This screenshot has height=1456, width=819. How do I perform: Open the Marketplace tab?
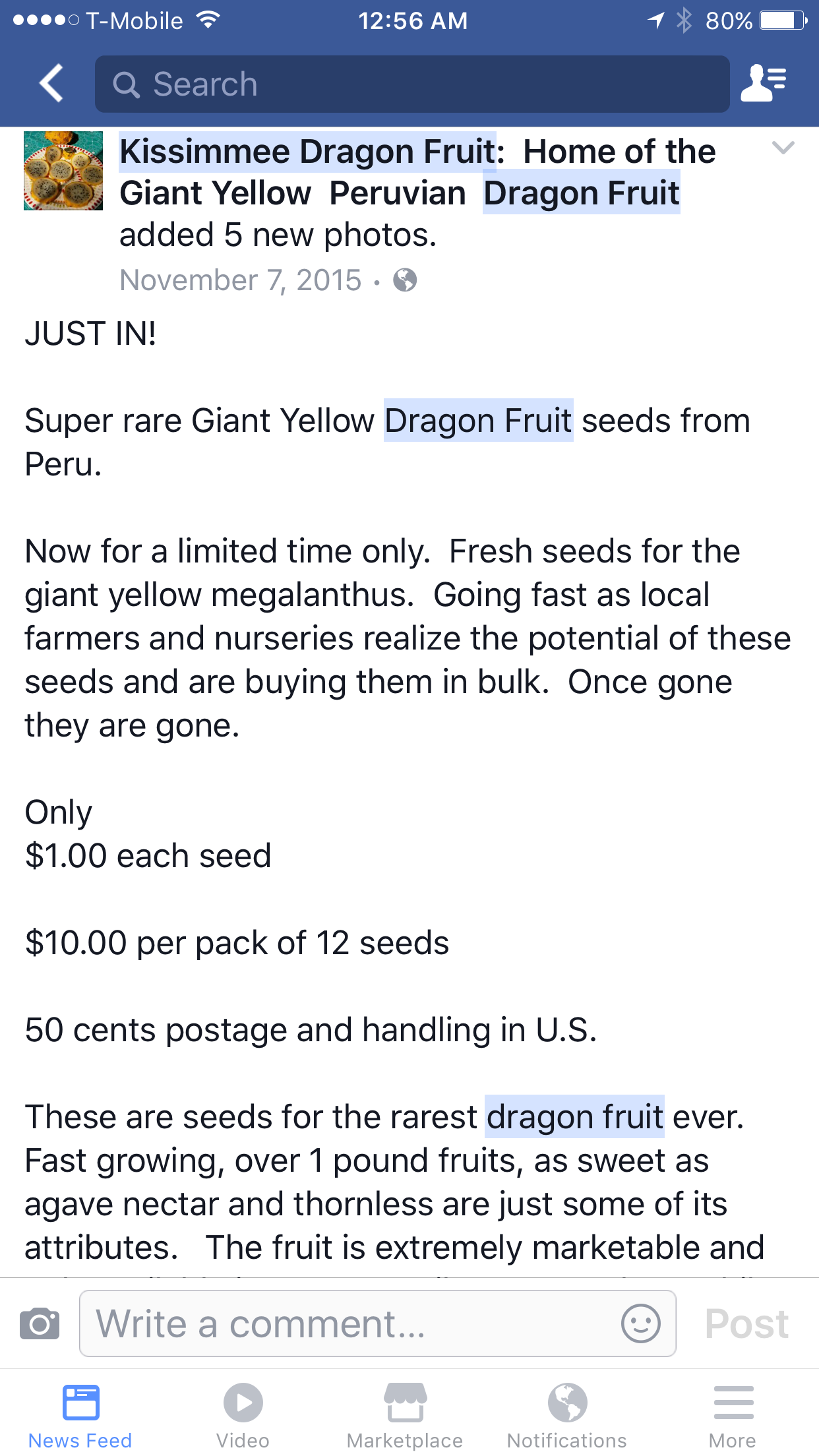pyautogui.click(x=405, y=1416)
